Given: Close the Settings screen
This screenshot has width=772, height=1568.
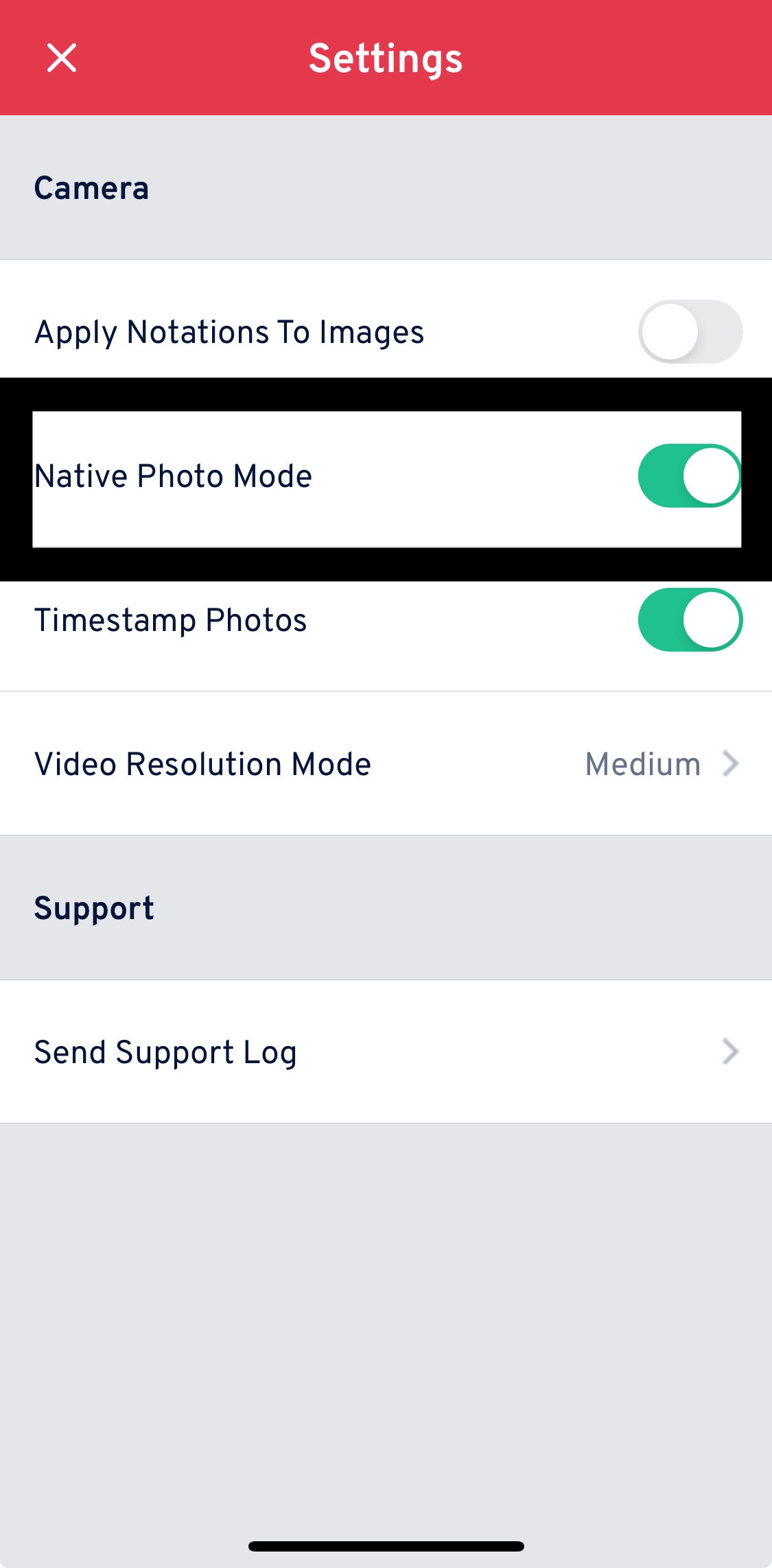Looking at the screenshot, I should coord(62,58).
